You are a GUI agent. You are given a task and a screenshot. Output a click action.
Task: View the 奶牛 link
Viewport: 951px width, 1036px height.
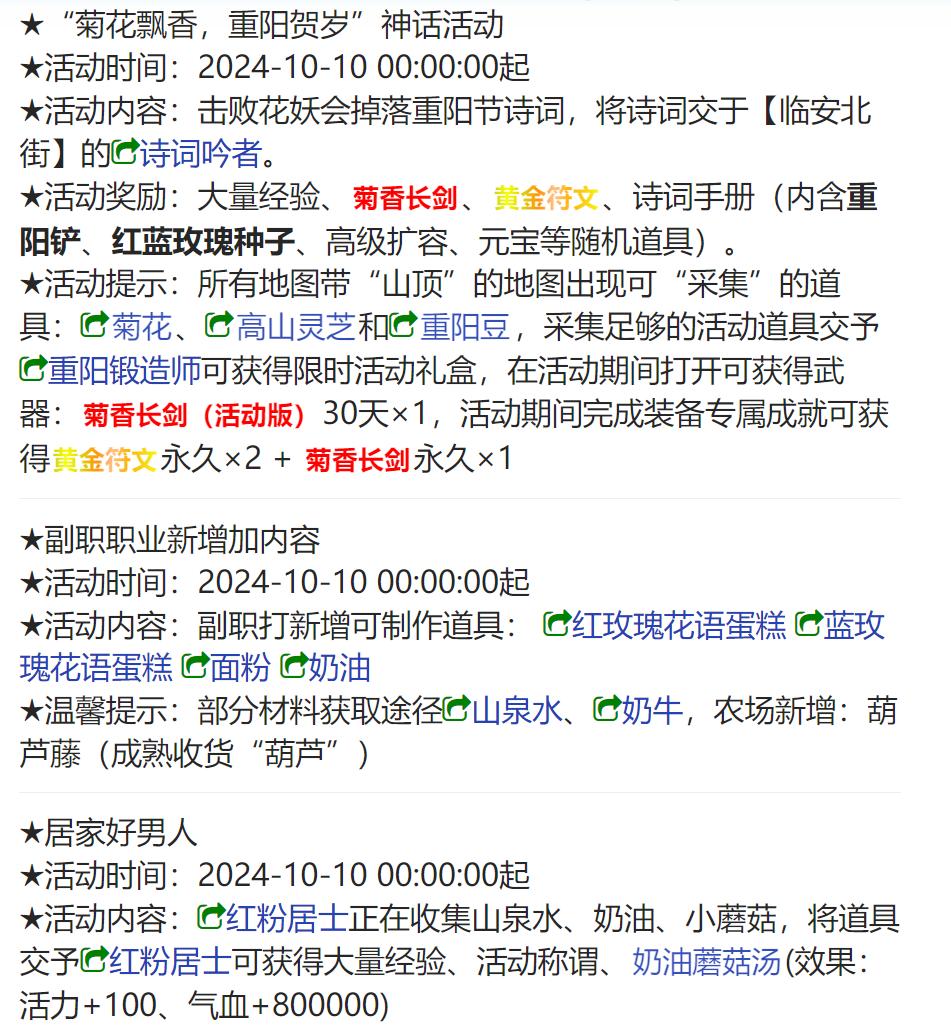(650, 712)
